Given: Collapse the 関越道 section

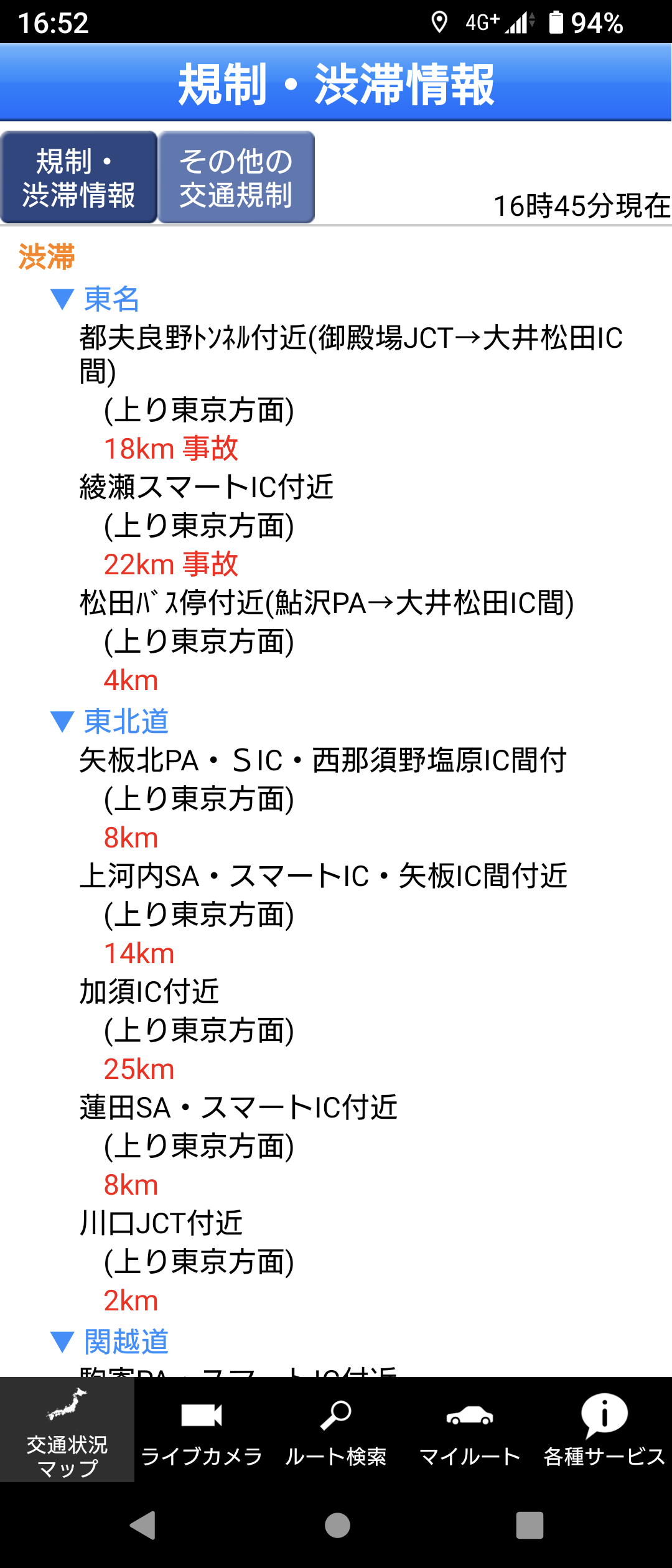Looking at the screenshot, I should tap(109, 1342).
